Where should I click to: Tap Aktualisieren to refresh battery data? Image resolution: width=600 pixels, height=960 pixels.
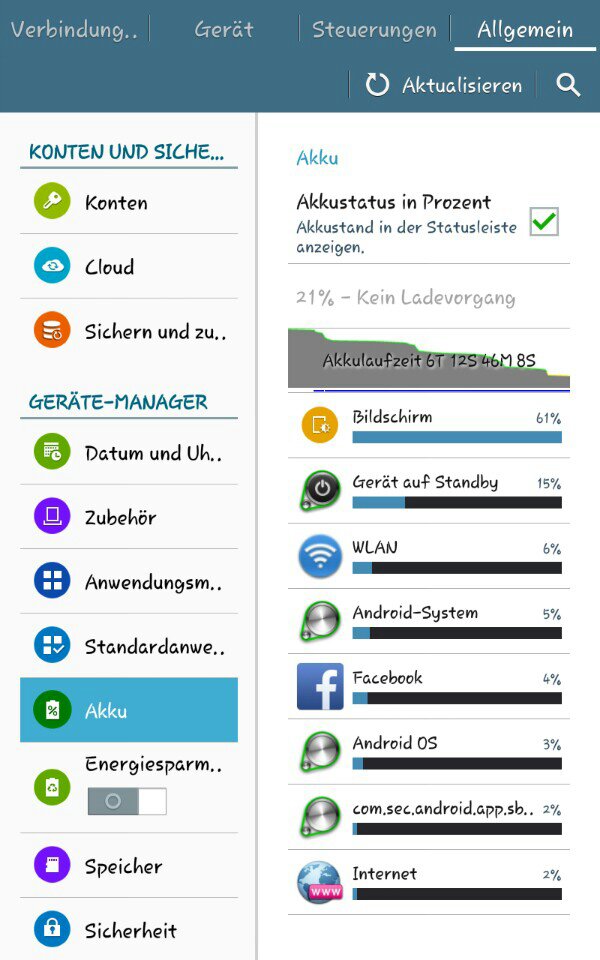pyautogui.click(x=444, y=85)
